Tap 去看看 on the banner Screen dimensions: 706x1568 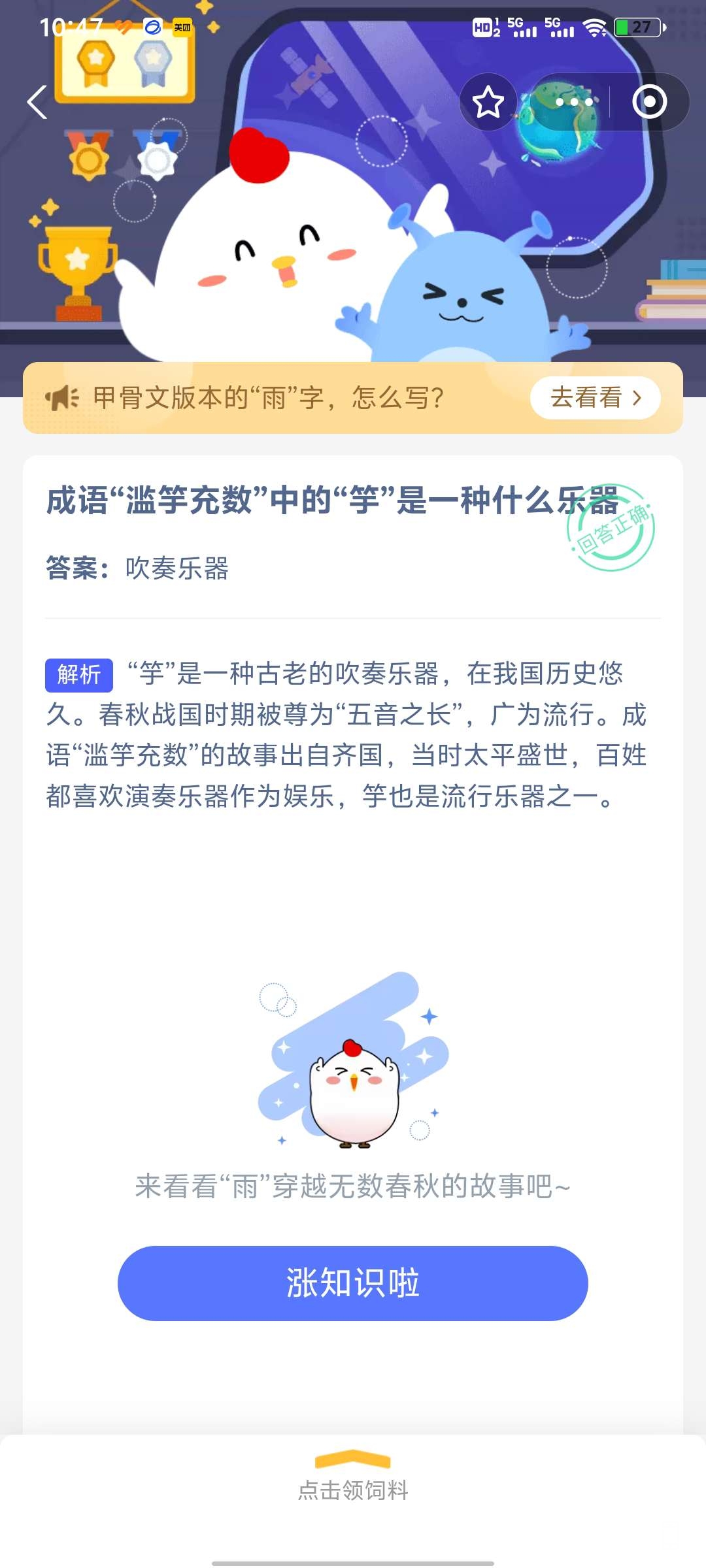coord(595,397)
